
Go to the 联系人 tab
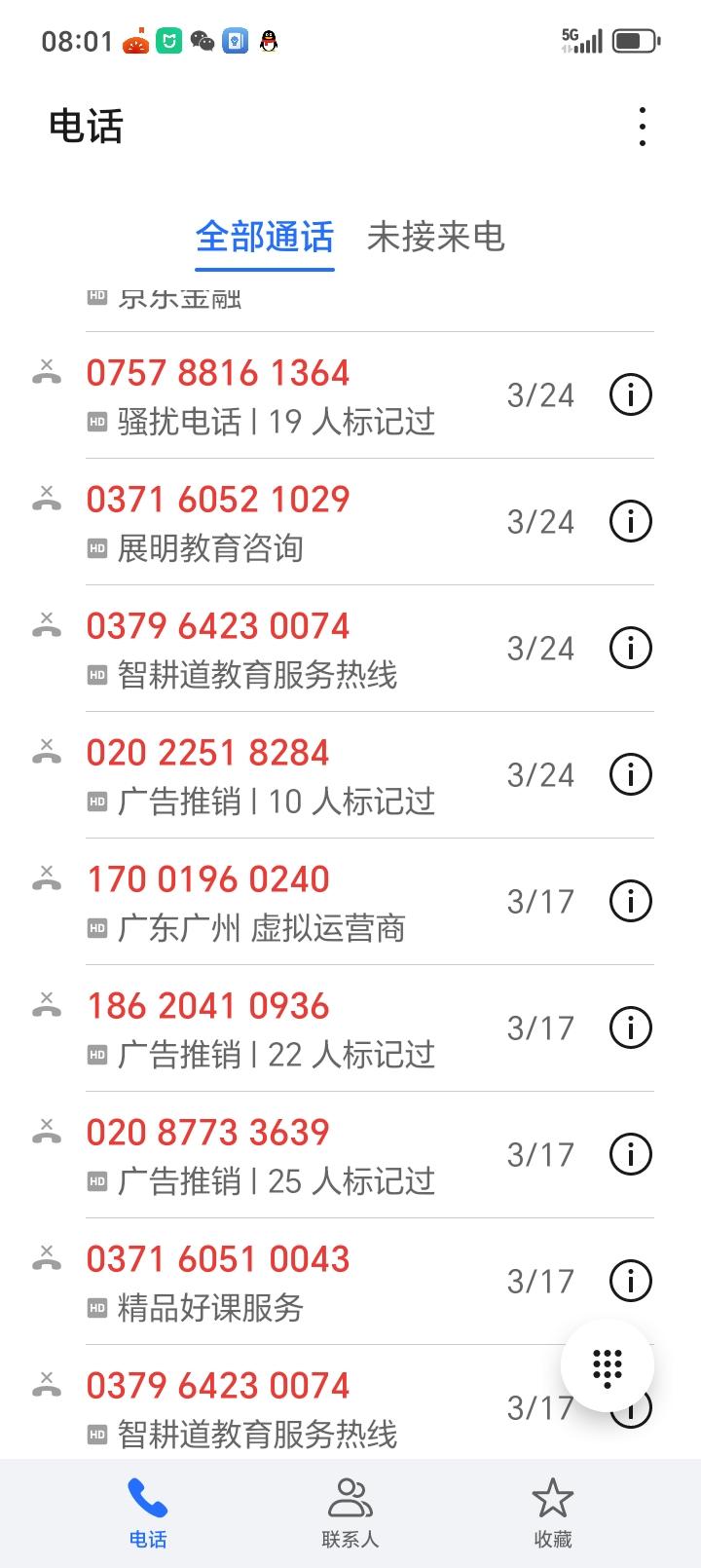pos(350,1514)
